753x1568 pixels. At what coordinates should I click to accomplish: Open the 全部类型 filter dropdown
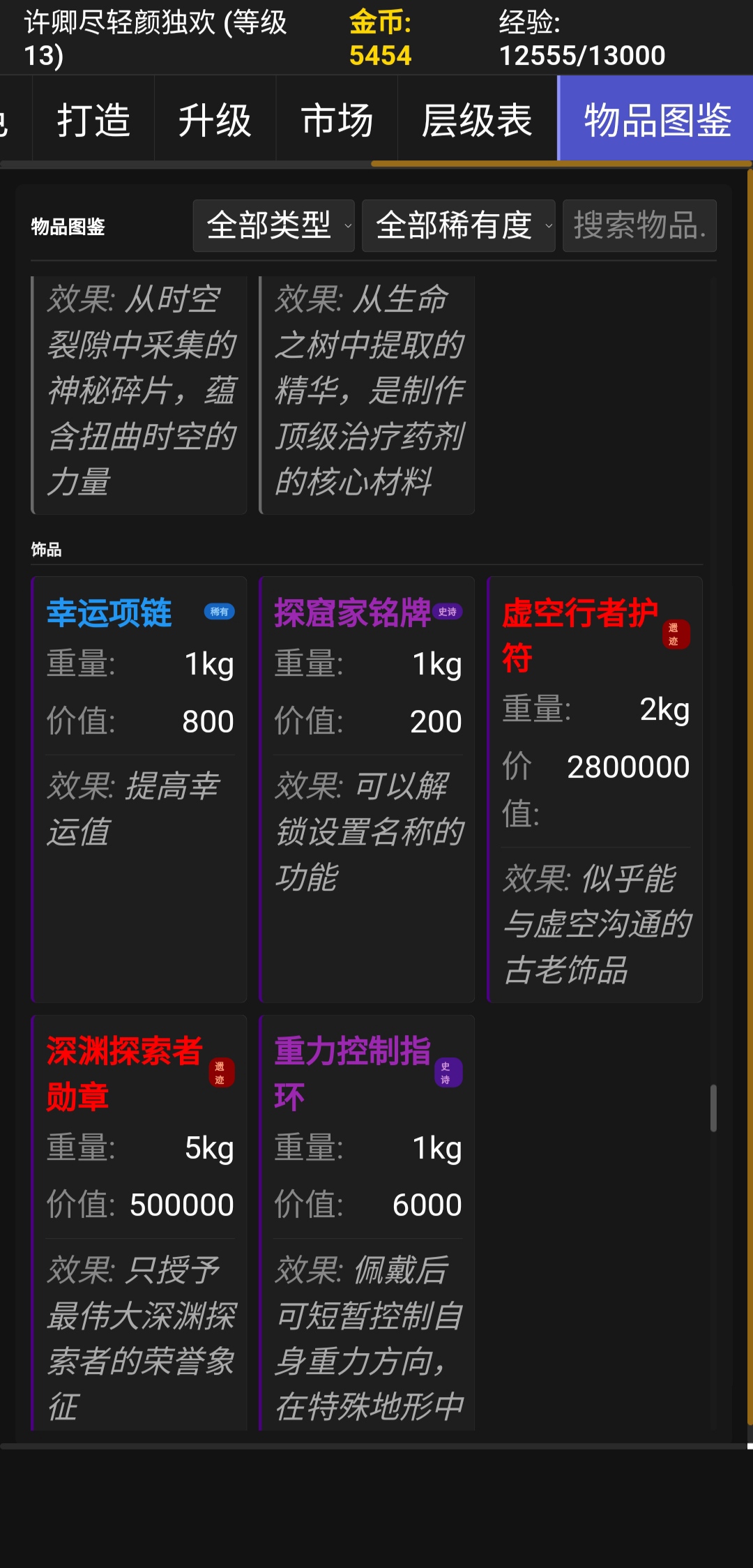[273, 226]
